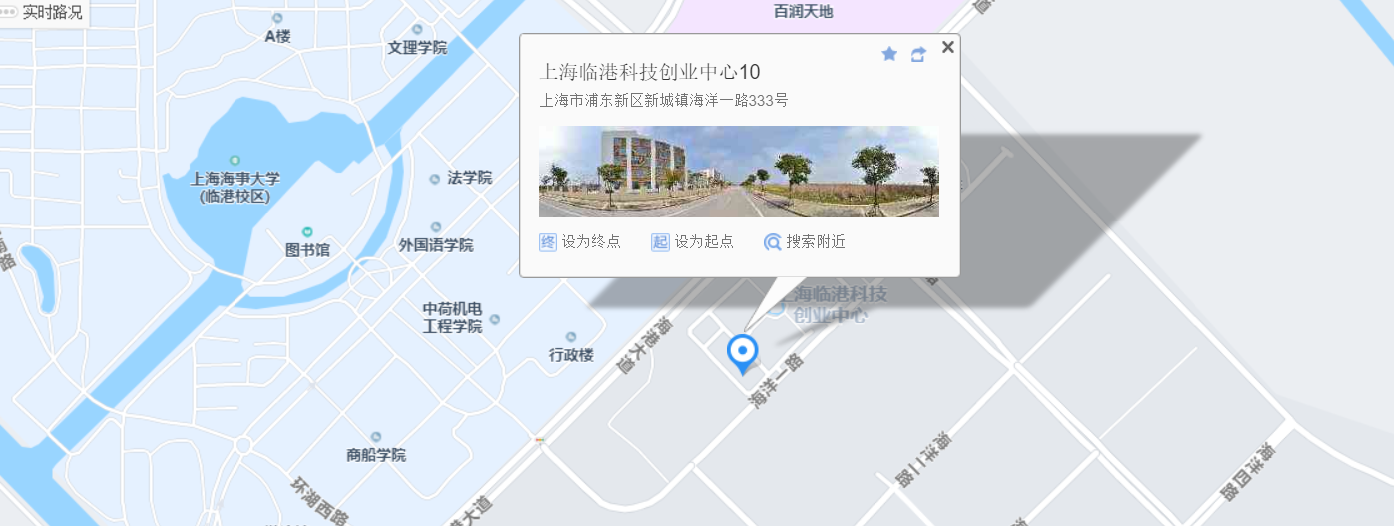Share this location
Screen dimensions: 1394x526
point(918,54)
